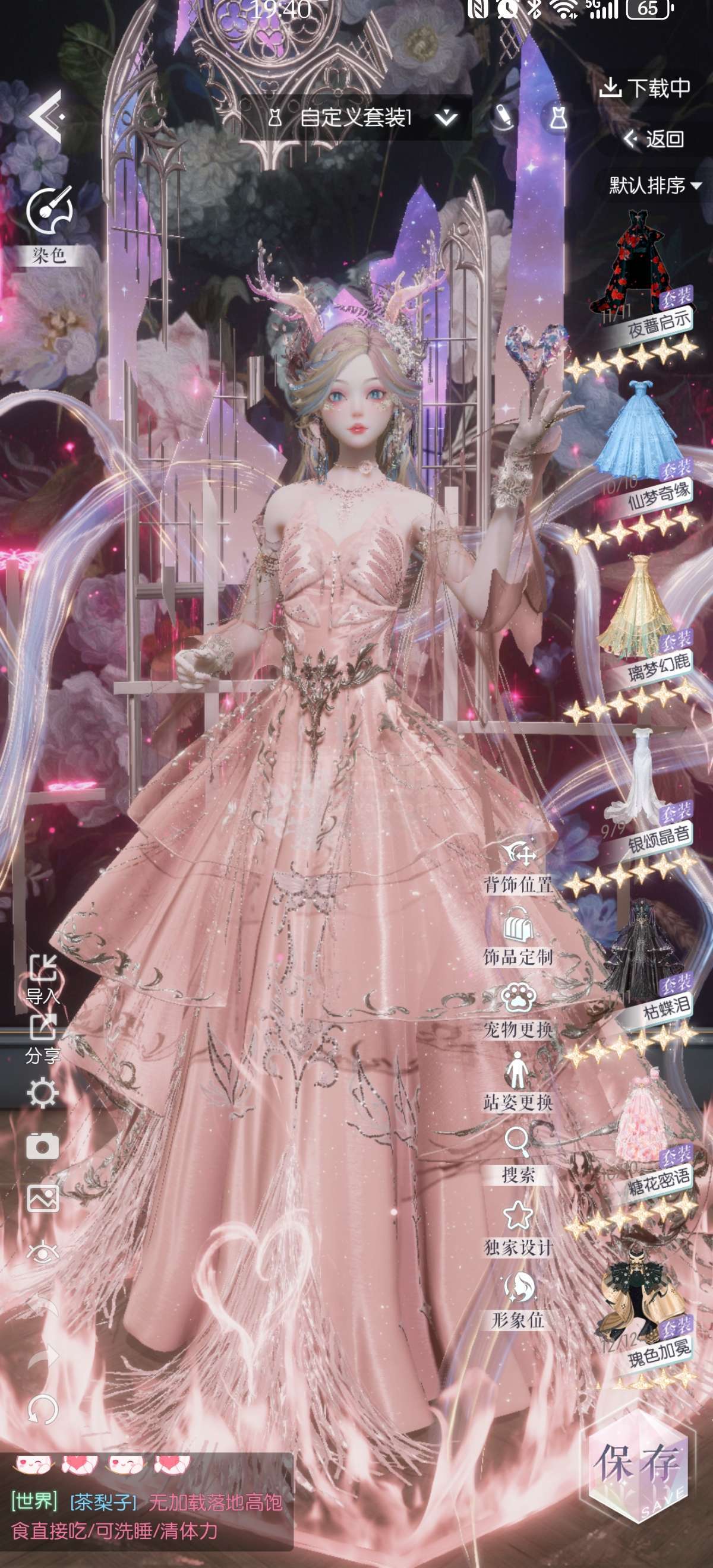Open the camera capture icon
The width and height of the screenshot is (713, 1568).
pos(43,1145)
